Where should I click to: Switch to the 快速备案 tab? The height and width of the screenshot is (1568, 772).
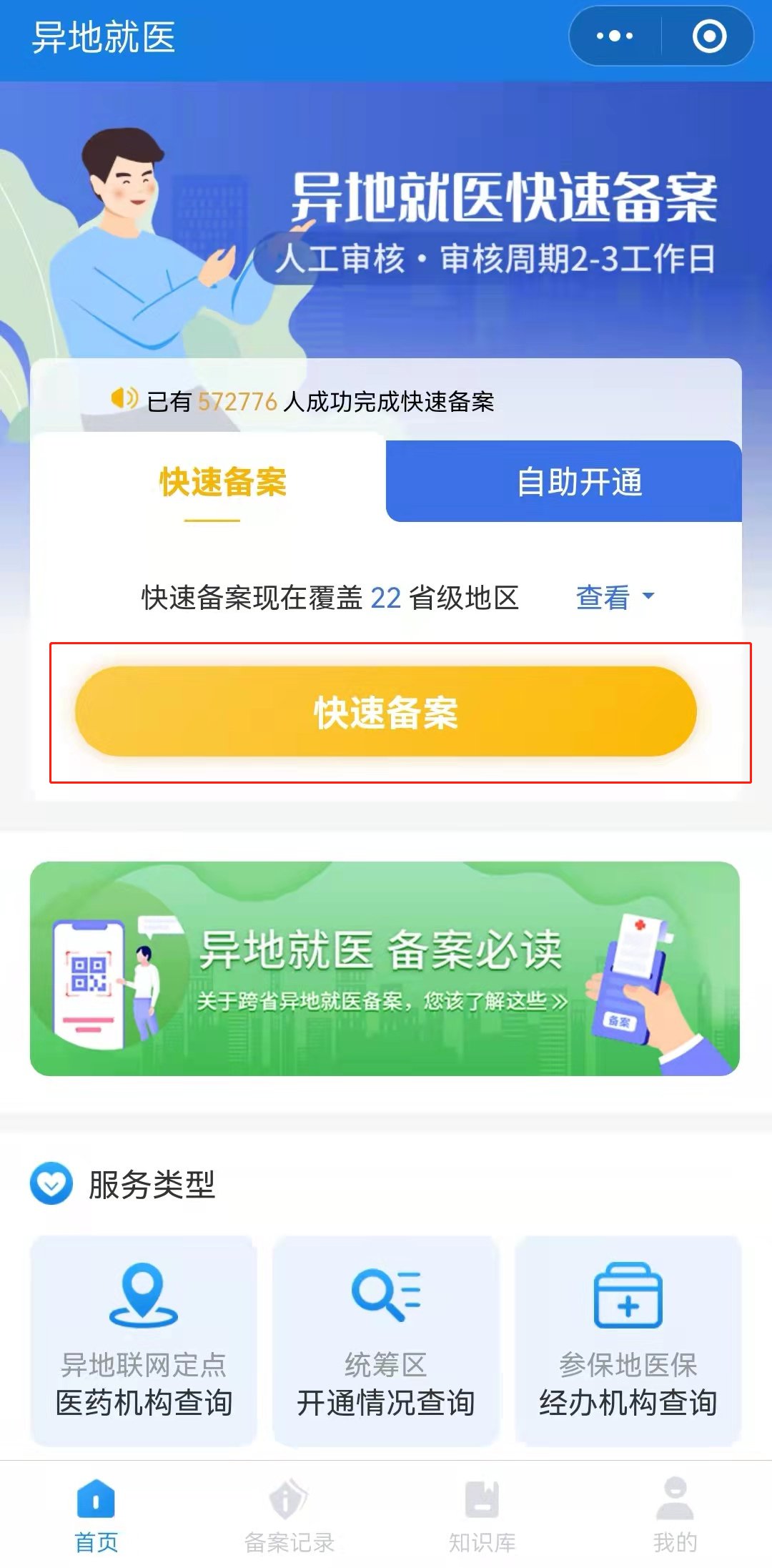coord(222,482)
